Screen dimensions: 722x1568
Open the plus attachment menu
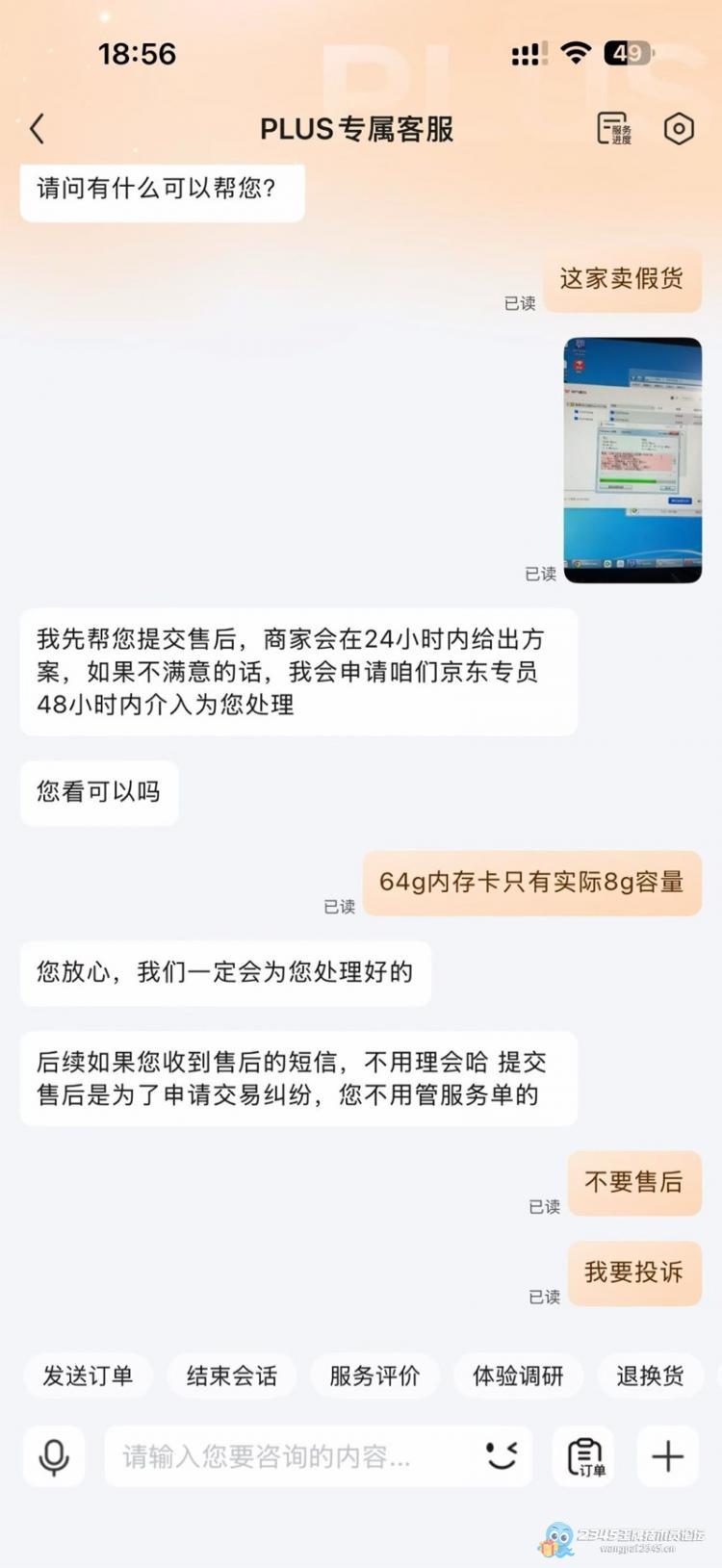[667, 1456]
